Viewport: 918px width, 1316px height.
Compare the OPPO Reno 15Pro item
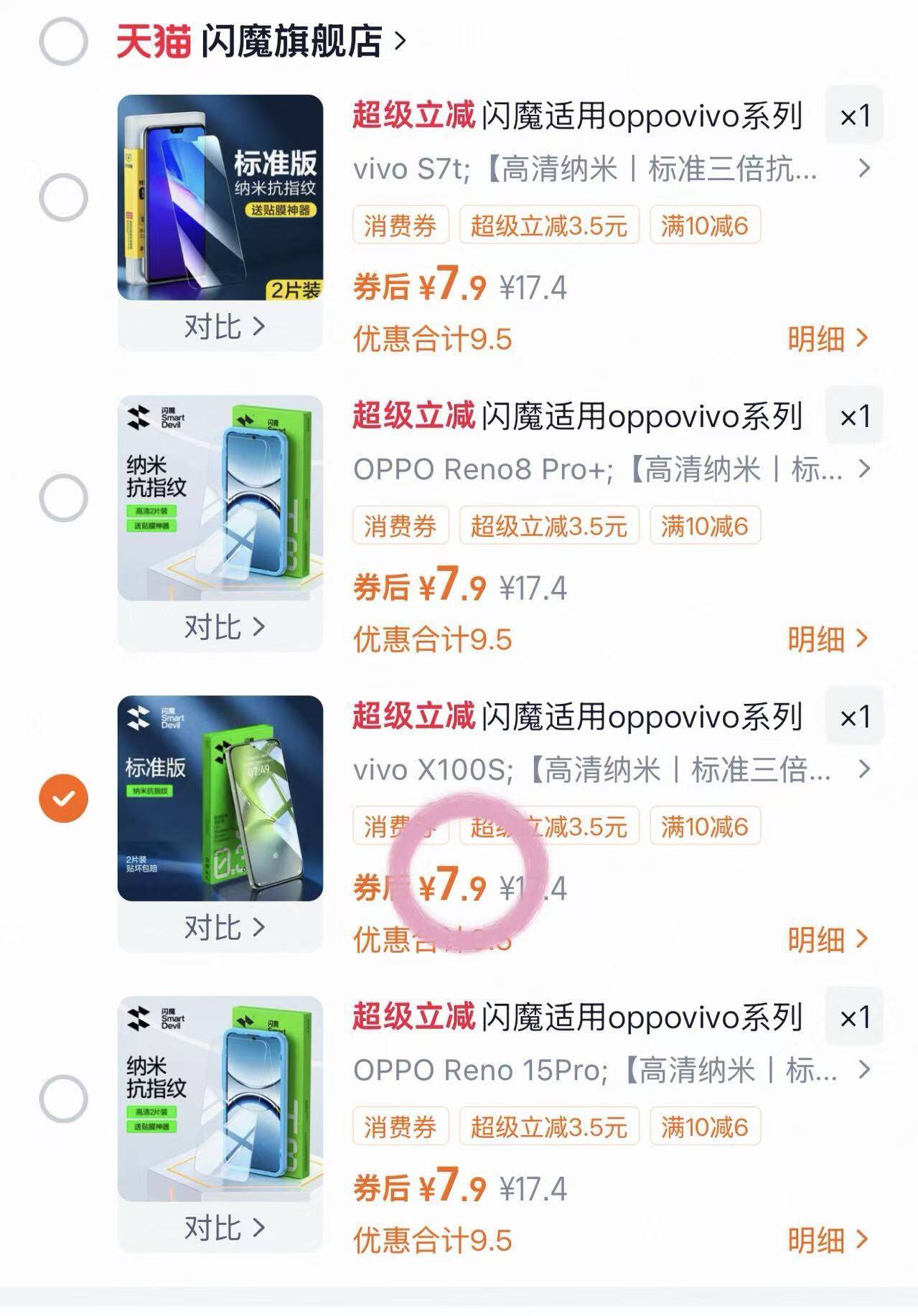tap(223, 1228)
